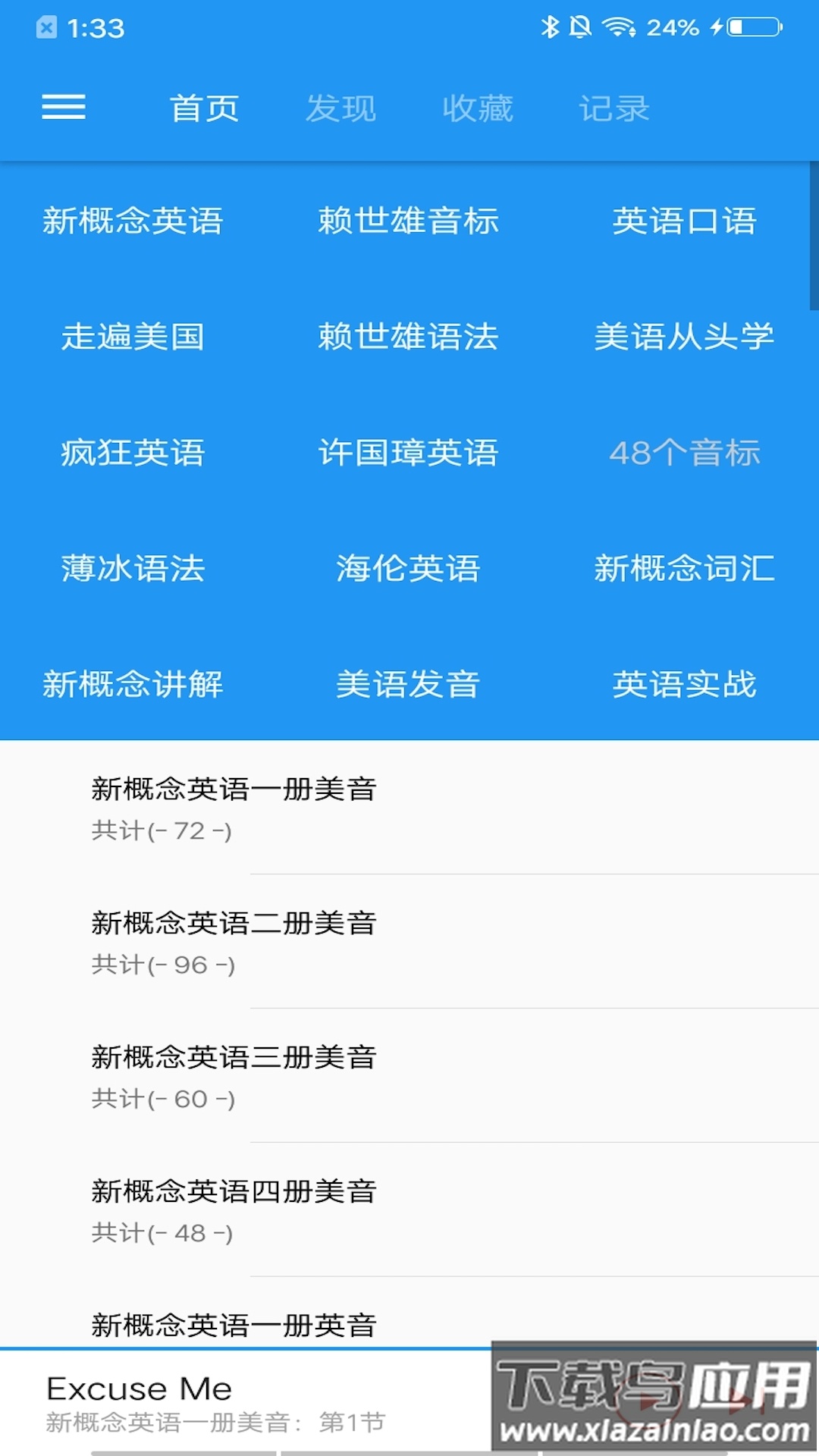Open the navigation drawer menu
This screenshot has width=819, height=1456.
(x=65, y=108)
